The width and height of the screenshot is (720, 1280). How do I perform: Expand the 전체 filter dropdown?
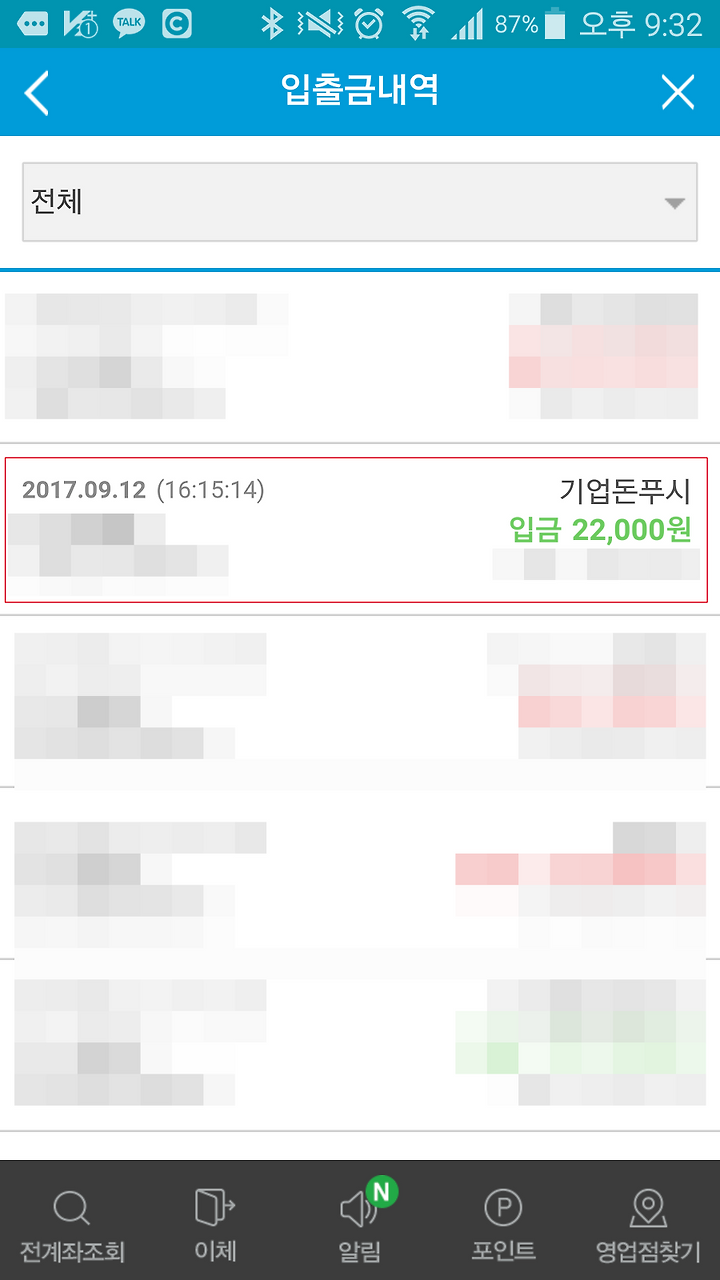click(x=360, y=202)
